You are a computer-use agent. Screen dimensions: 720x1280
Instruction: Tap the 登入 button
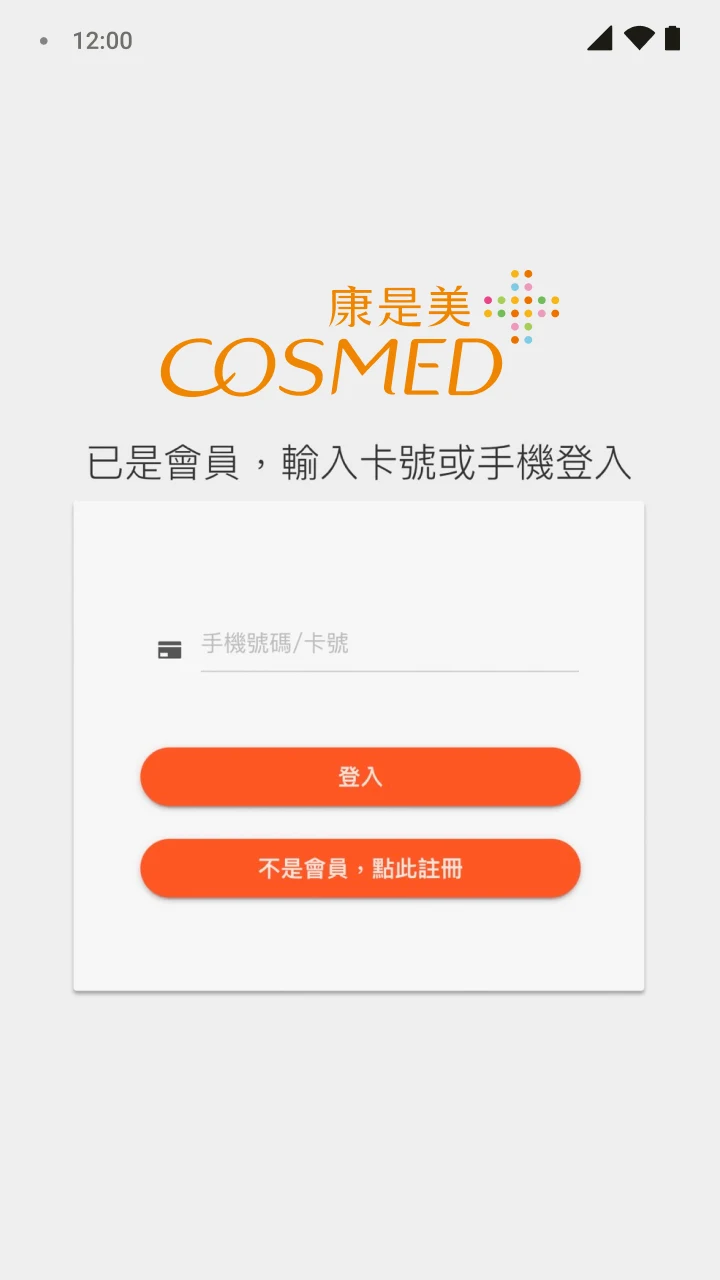tap(360, 777)
